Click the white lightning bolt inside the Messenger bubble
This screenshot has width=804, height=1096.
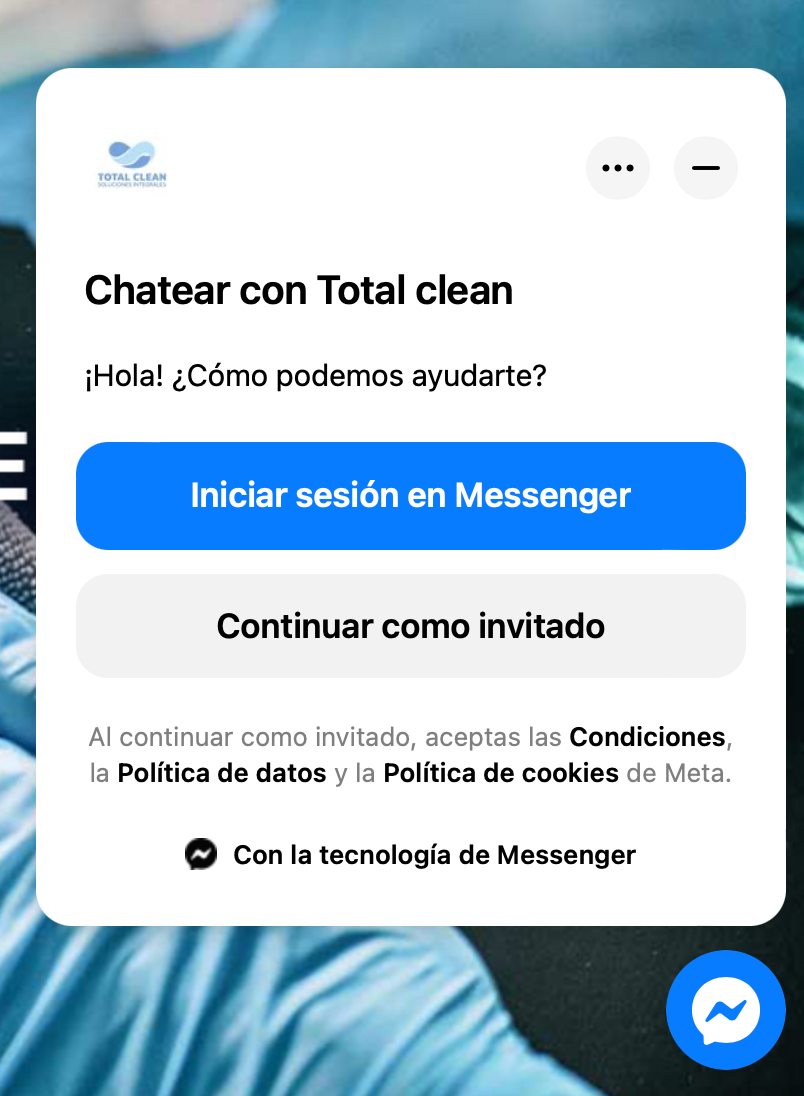726,1010
